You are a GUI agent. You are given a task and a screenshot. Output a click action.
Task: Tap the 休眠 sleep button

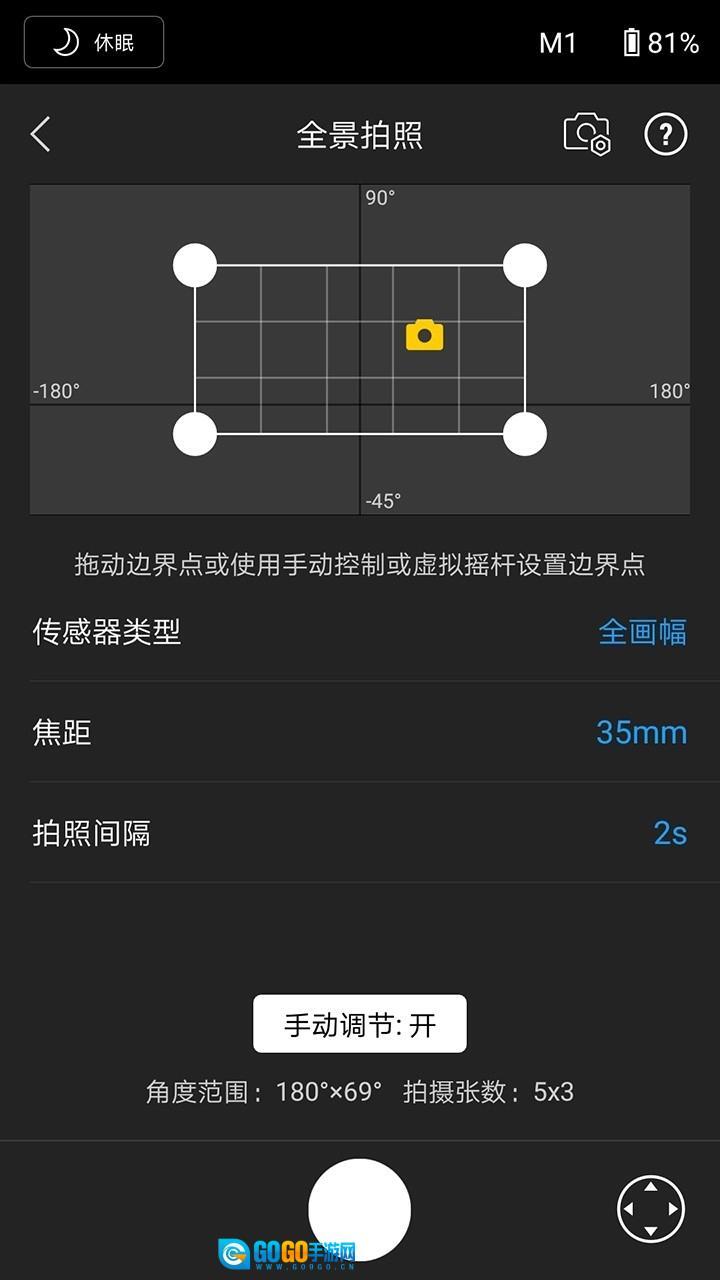[x=94, y=43]
